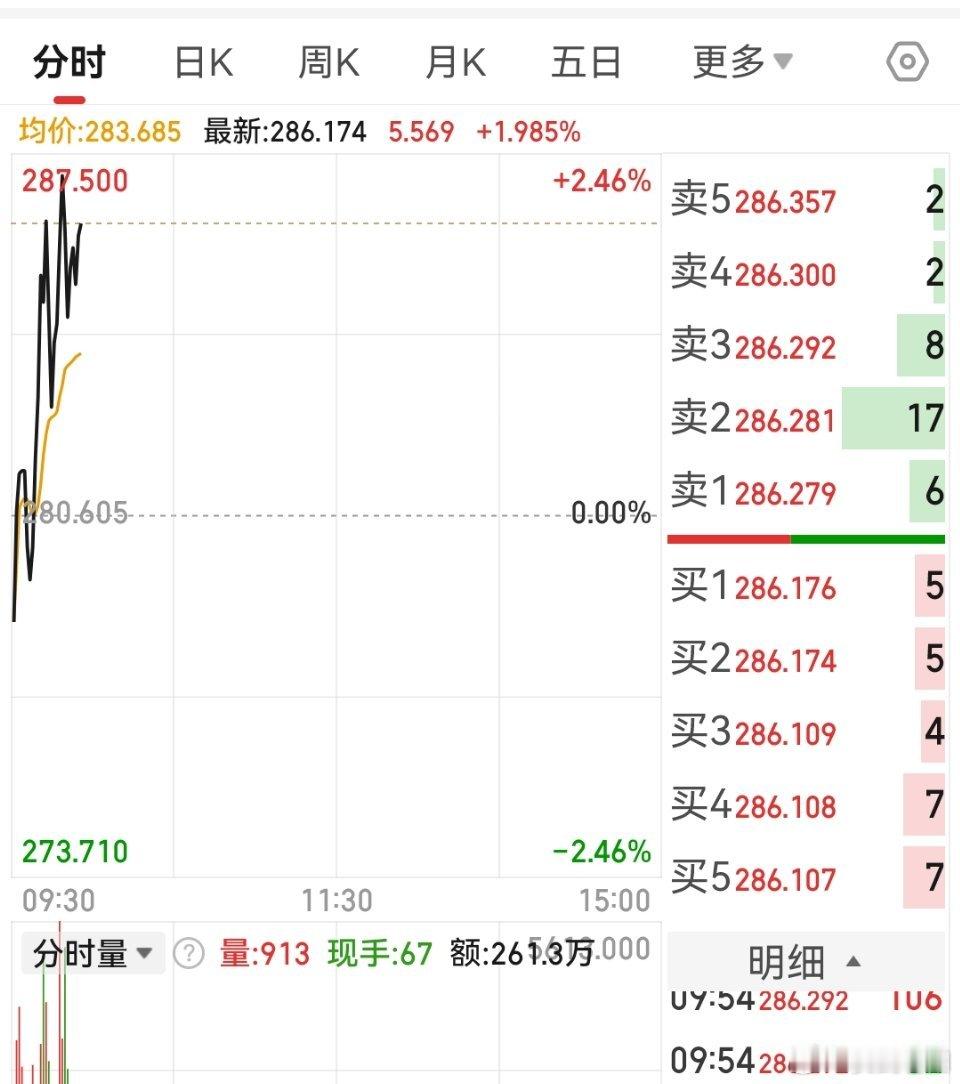Select the 卖5 level 286.357

786,201
